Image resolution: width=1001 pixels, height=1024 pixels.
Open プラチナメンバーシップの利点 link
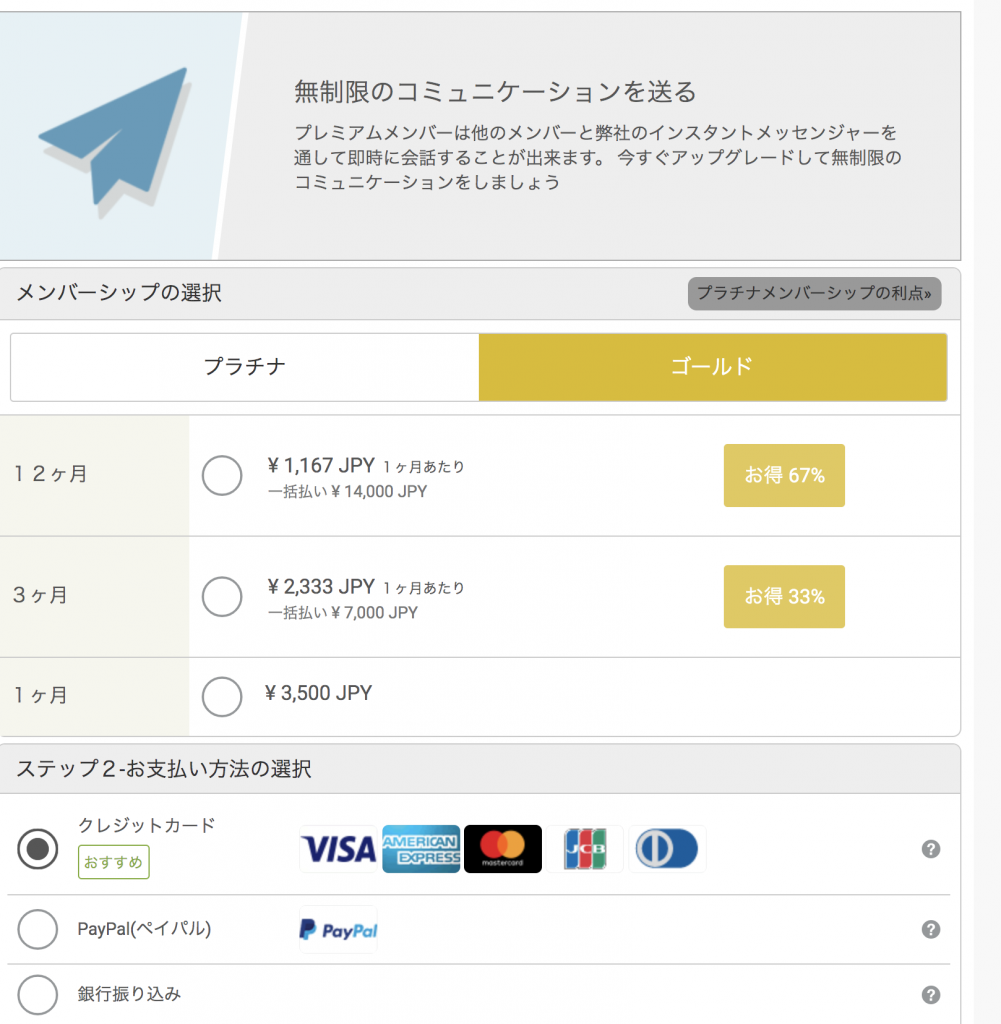(x=814, y=294)
